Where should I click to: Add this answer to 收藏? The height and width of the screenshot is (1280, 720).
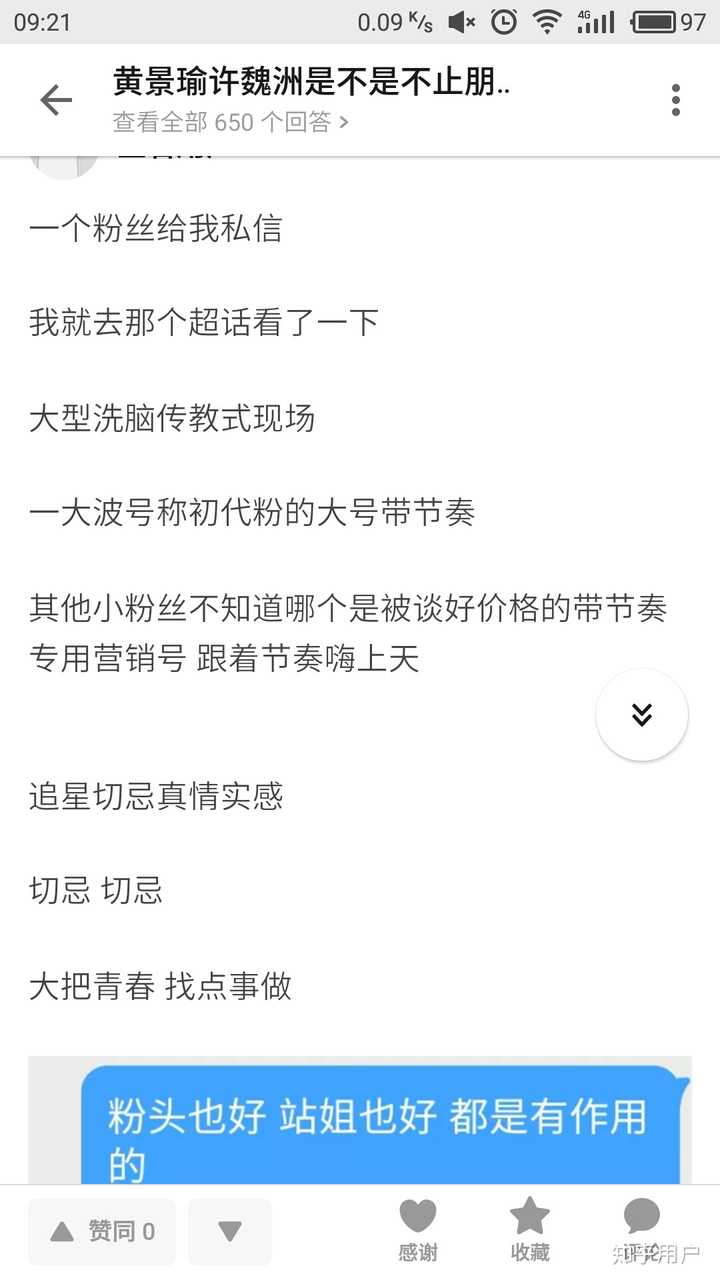tap(530, 1231)
